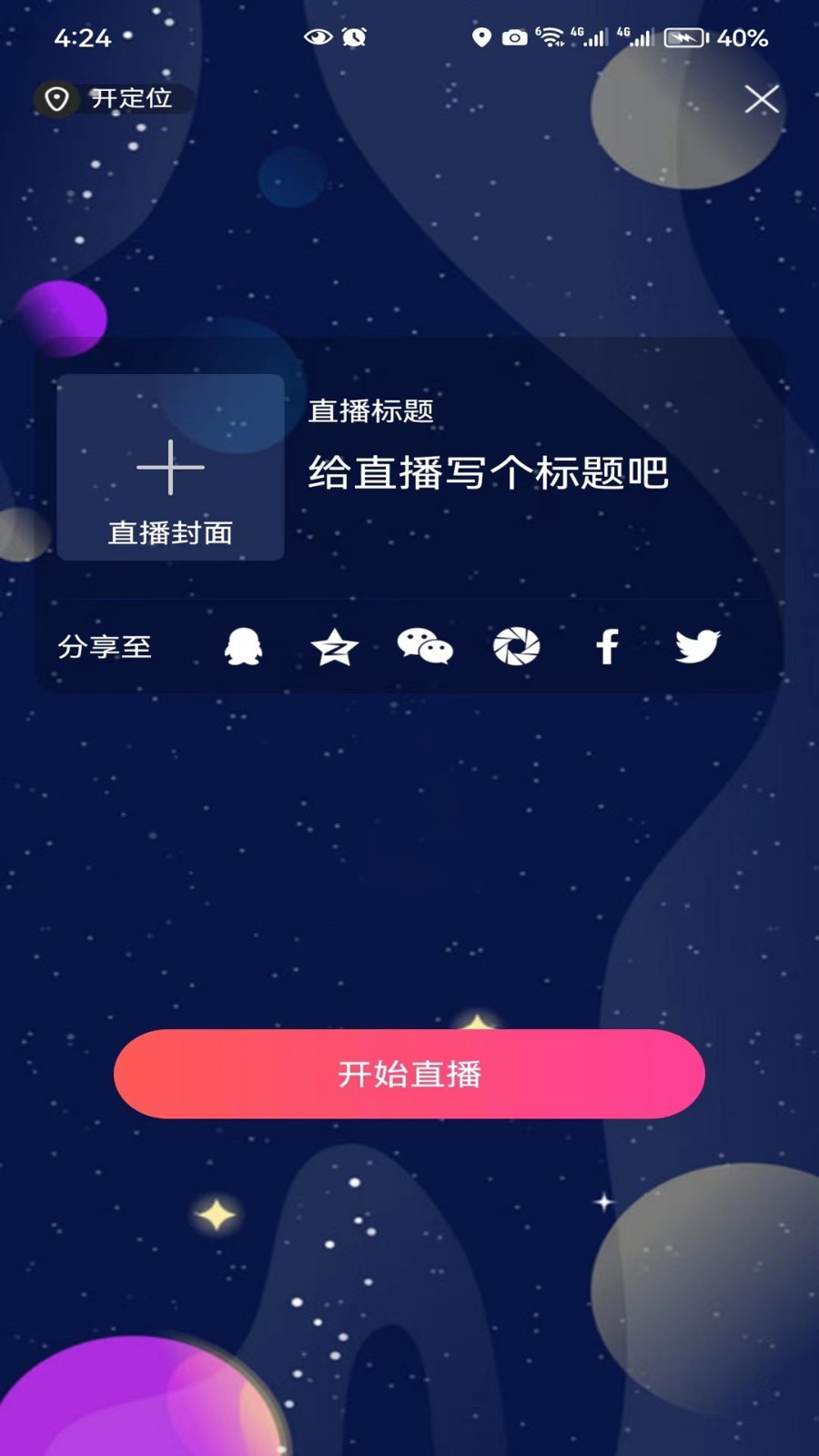
Task: Share to QQ via penguin icon
Action: pos(243,647)
